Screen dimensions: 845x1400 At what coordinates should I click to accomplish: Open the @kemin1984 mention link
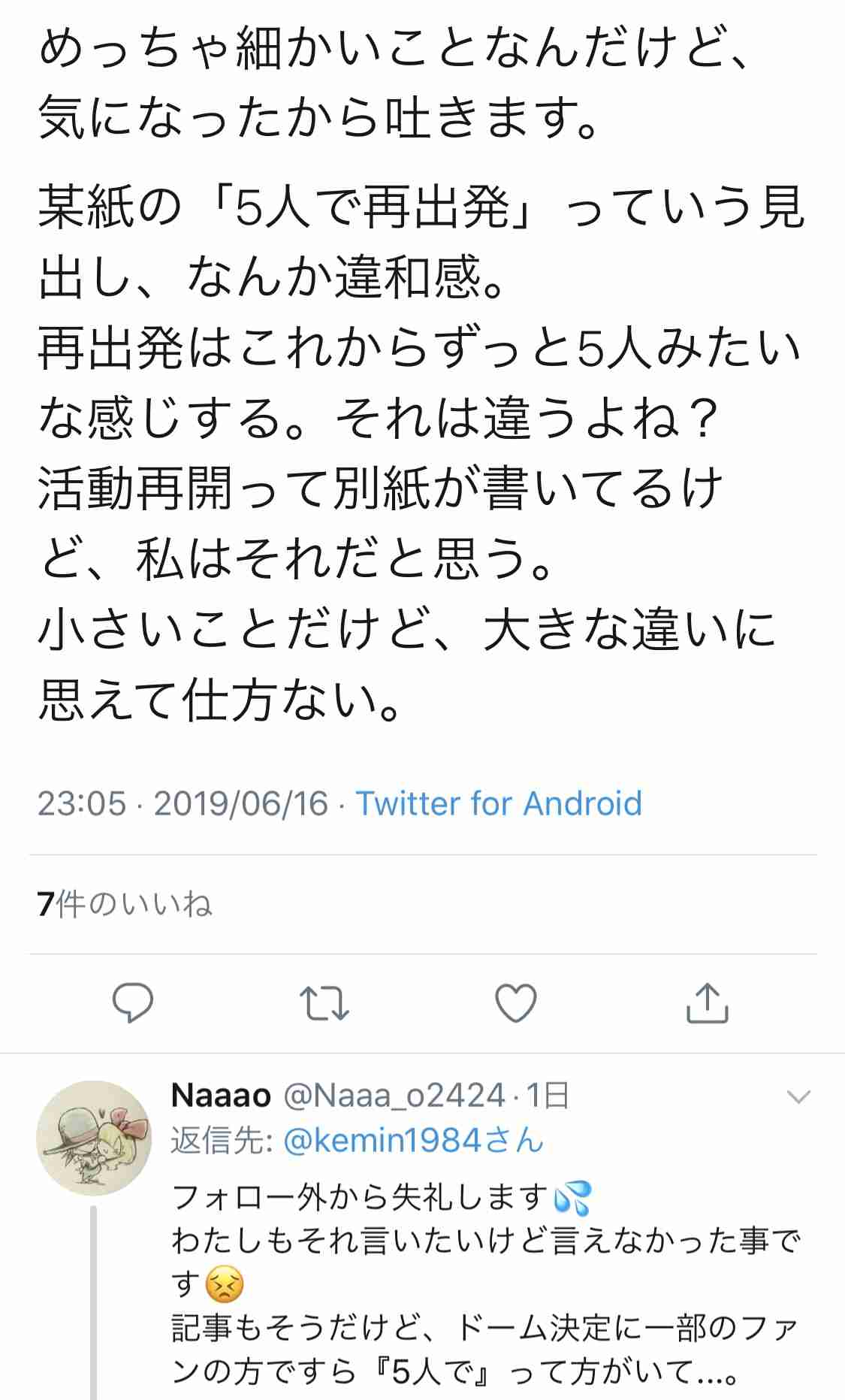pyautogui.click(x=383, y=1141)
